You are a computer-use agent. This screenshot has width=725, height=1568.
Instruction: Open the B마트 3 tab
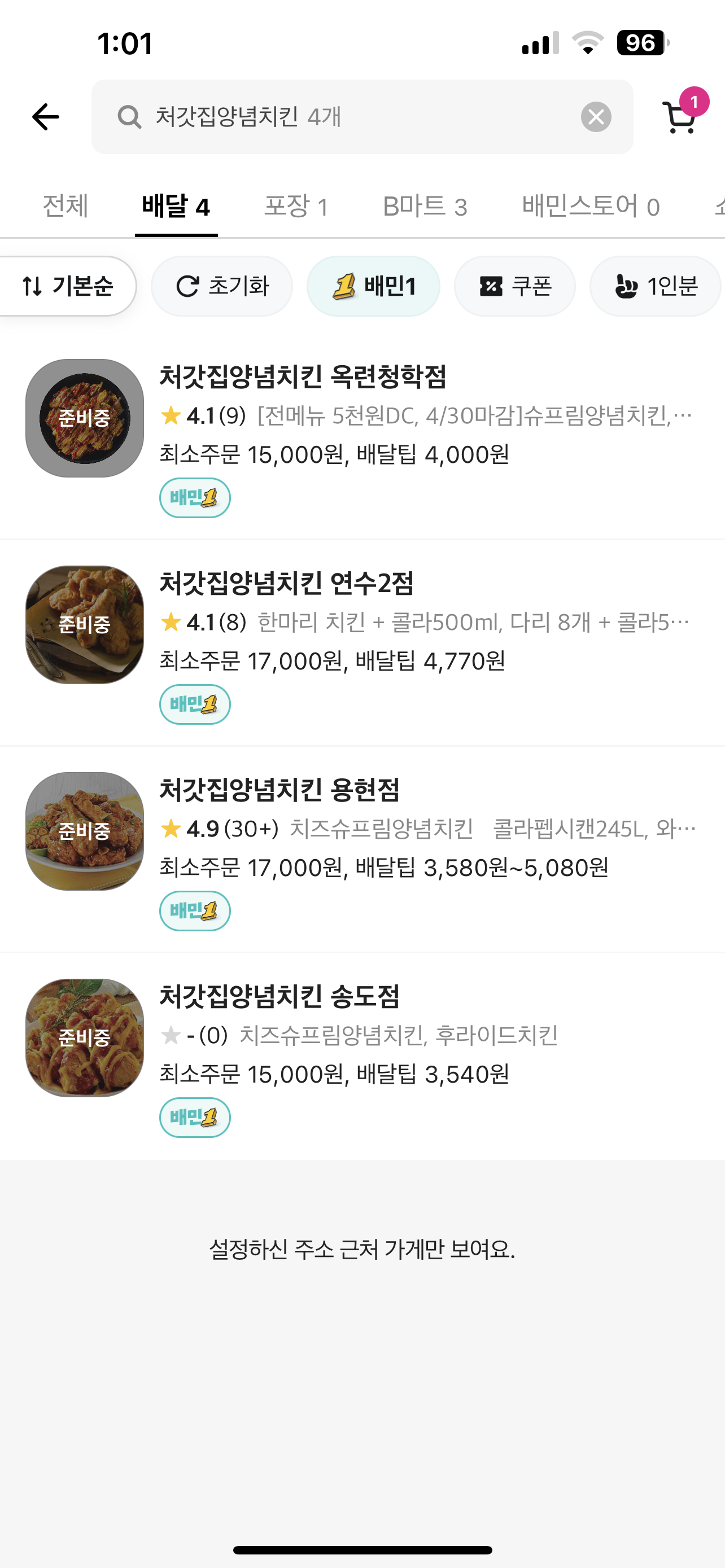pos(425,207)
